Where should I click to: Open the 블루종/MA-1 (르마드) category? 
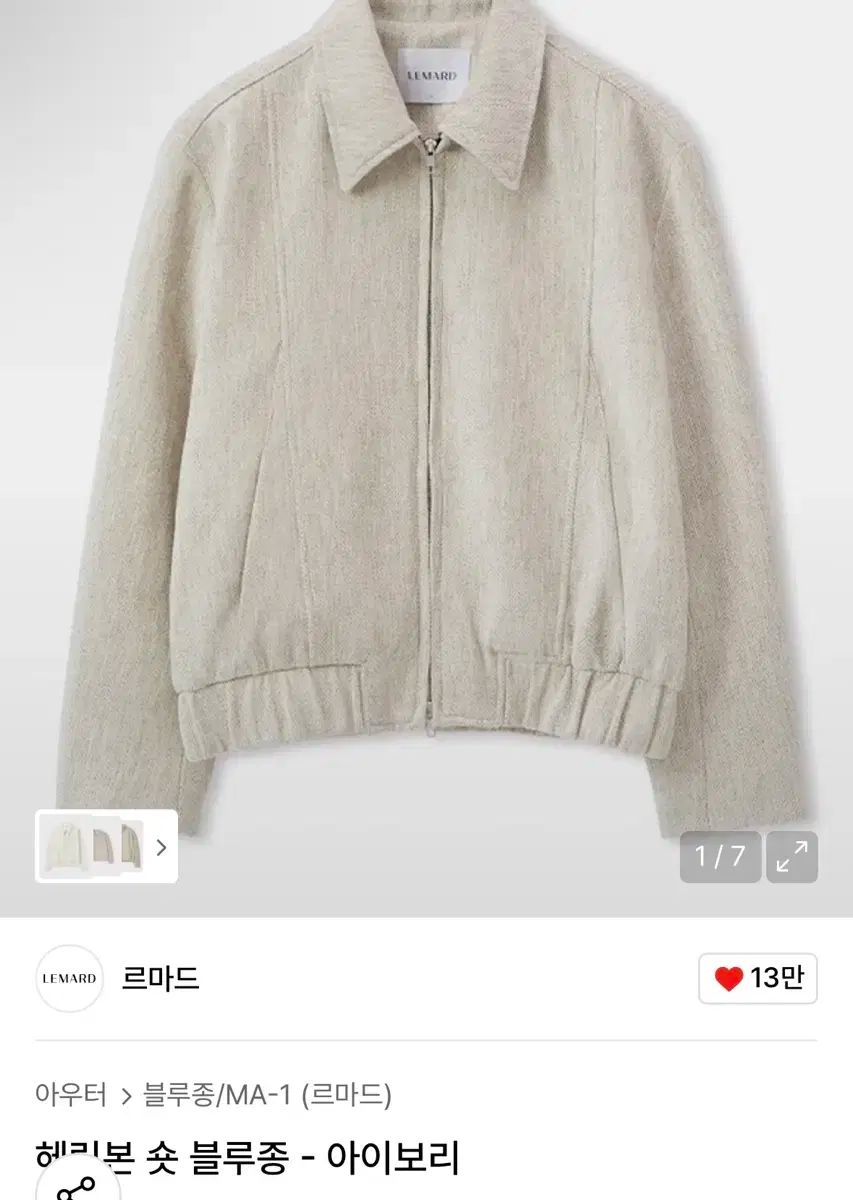coord(267,1095)
